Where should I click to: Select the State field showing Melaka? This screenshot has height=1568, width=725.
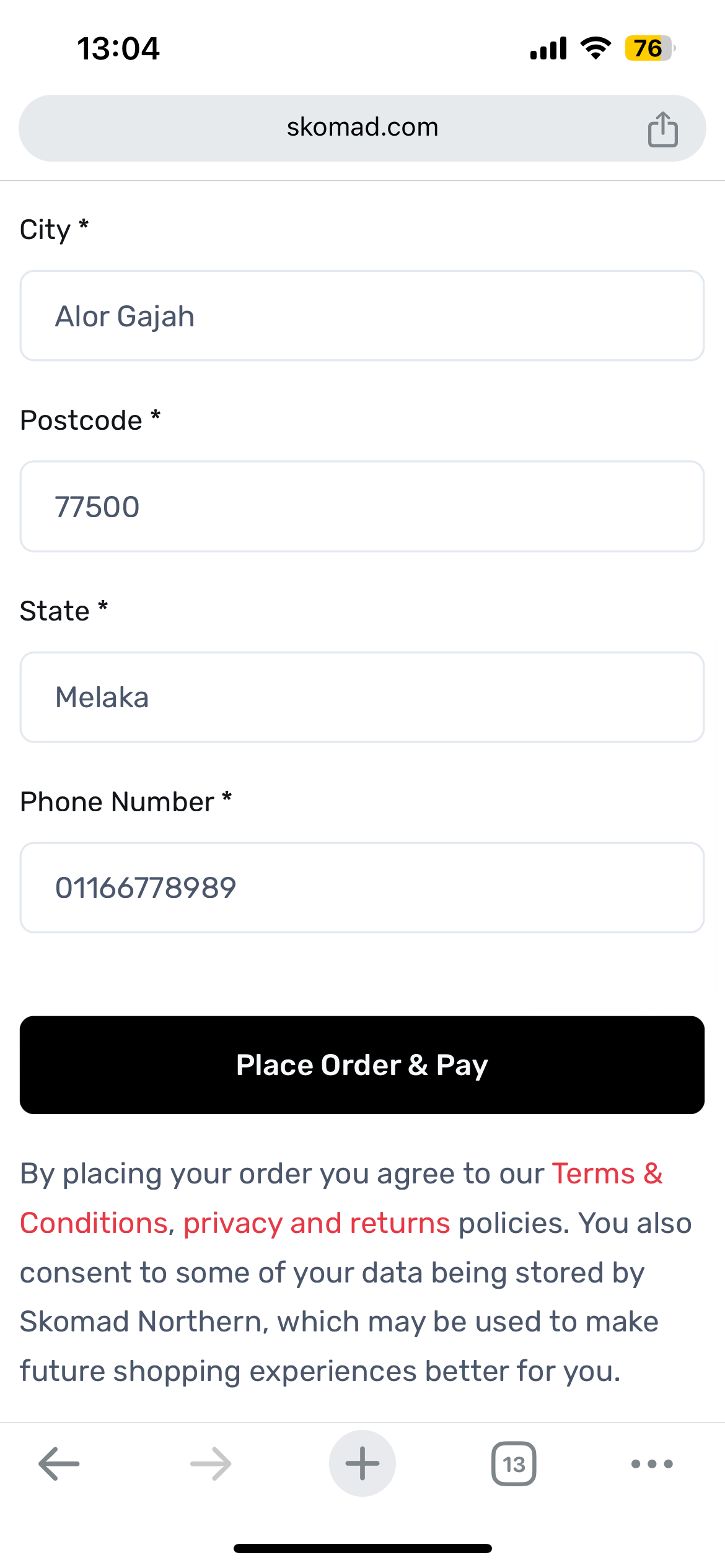[362, 697]
